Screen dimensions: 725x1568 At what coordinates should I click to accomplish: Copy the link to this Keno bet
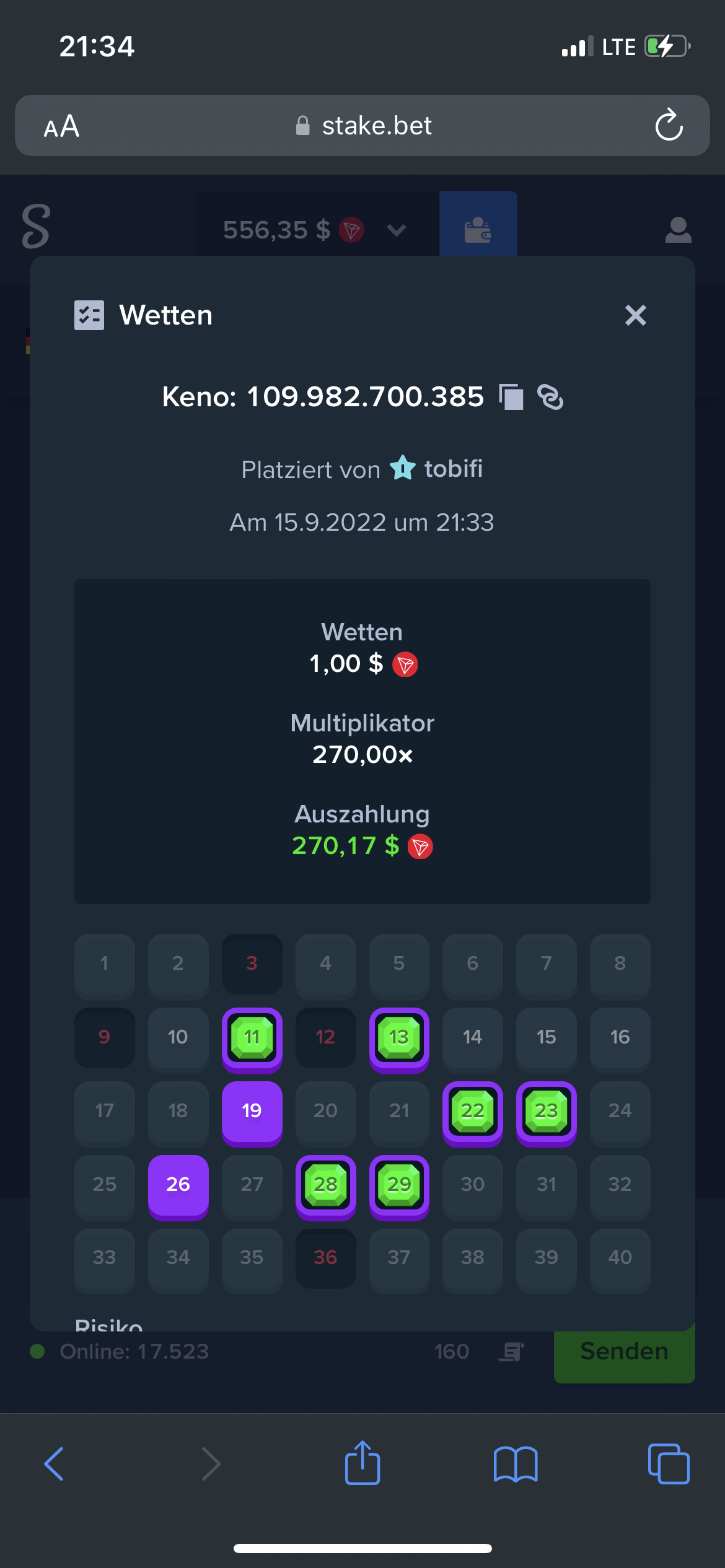click(550, 397)
